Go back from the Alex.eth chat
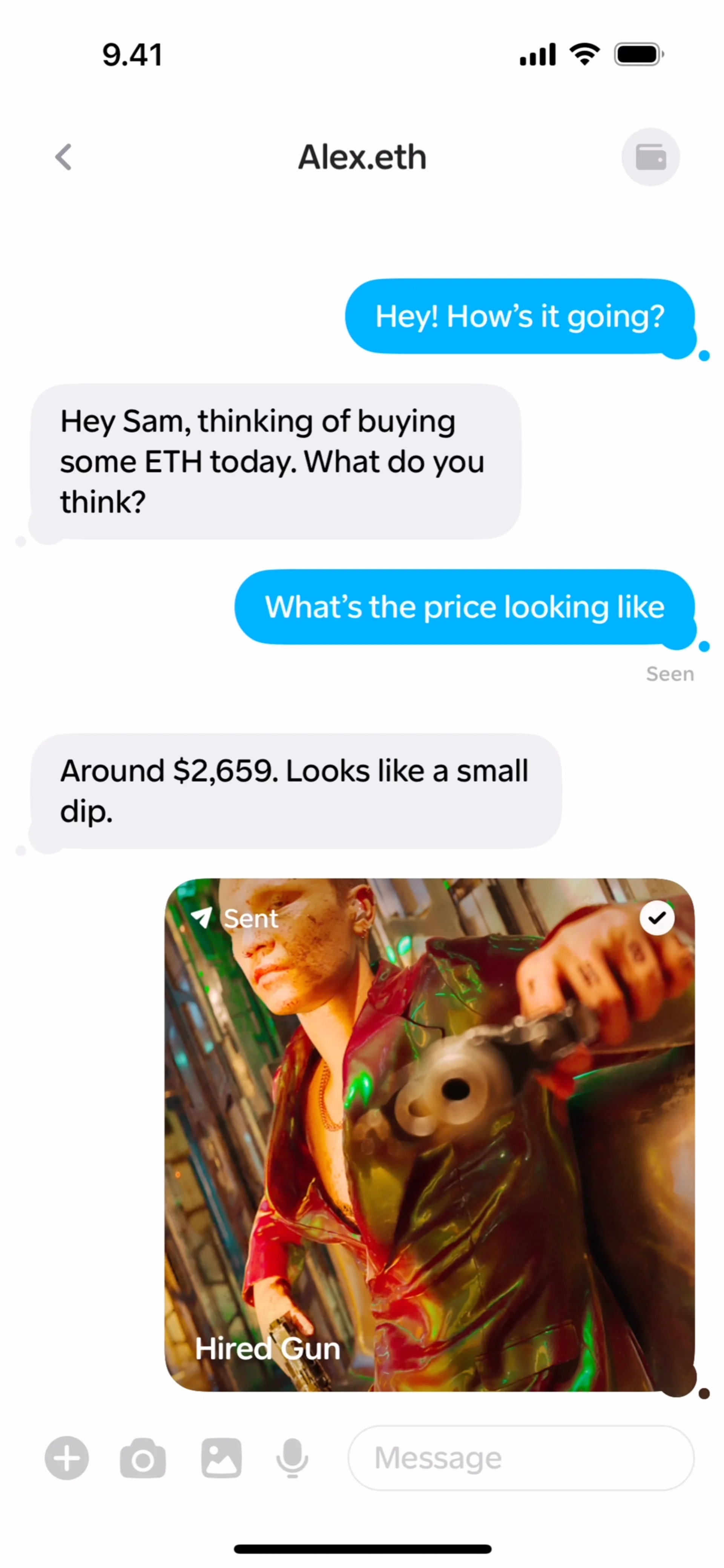Viewport: 724px width, 1568px height. tap(63, 157)
